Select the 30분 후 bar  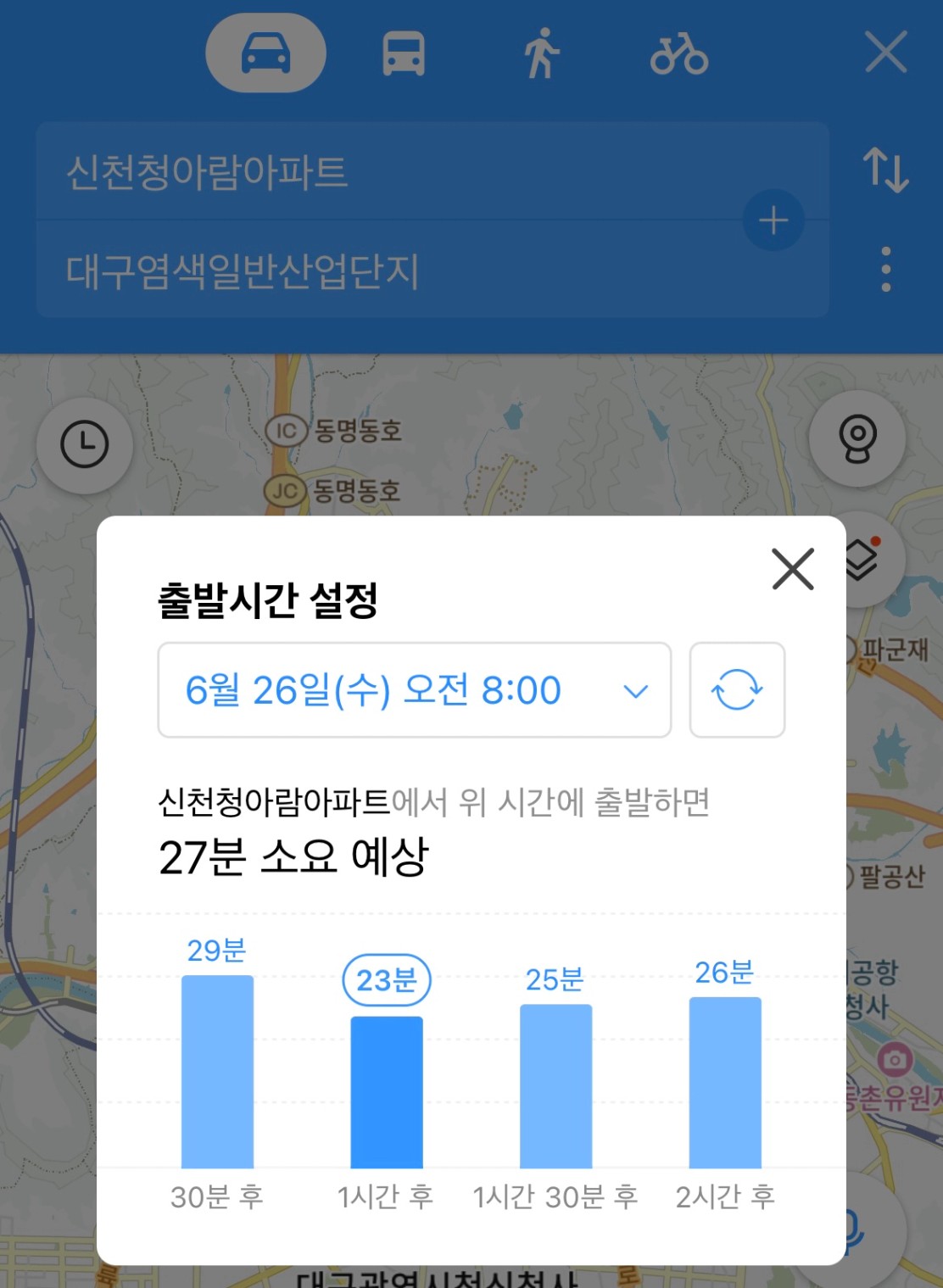217,1071
